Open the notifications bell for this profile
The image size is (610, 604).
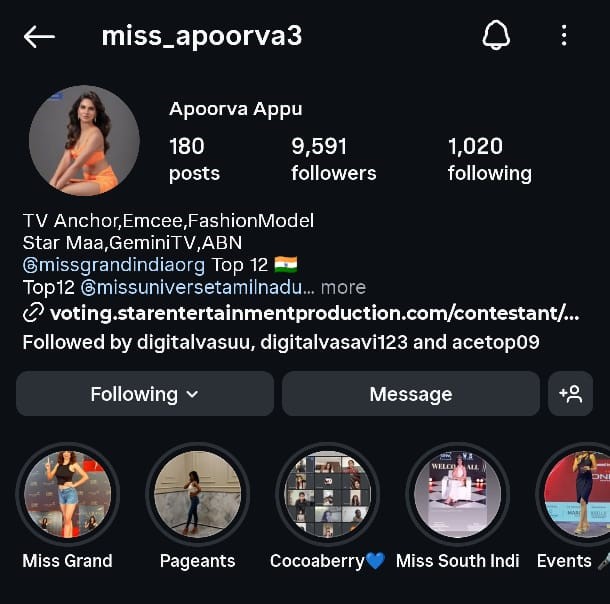pyautogui.click(x=496, y=37)
